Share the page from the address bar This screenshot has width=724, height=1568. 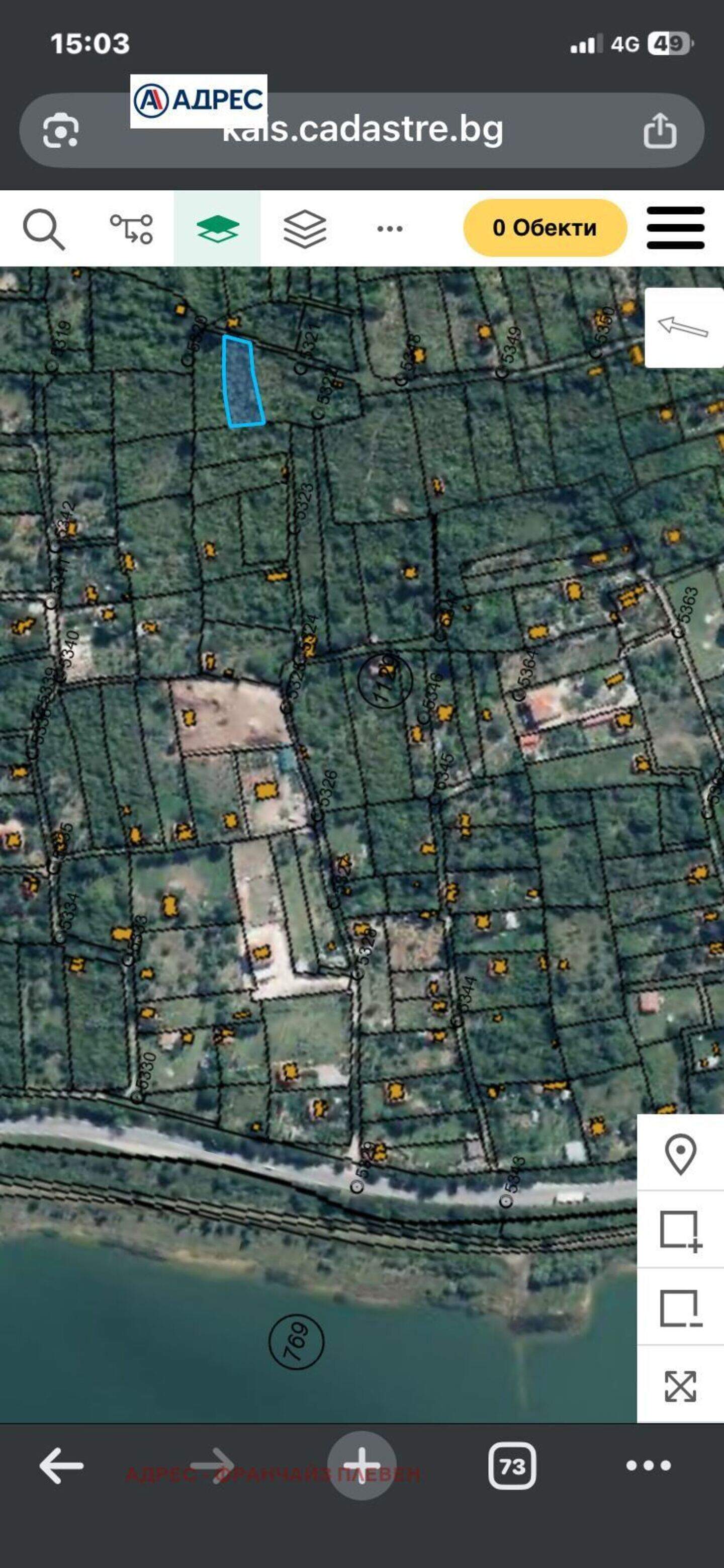click(660, 130)
